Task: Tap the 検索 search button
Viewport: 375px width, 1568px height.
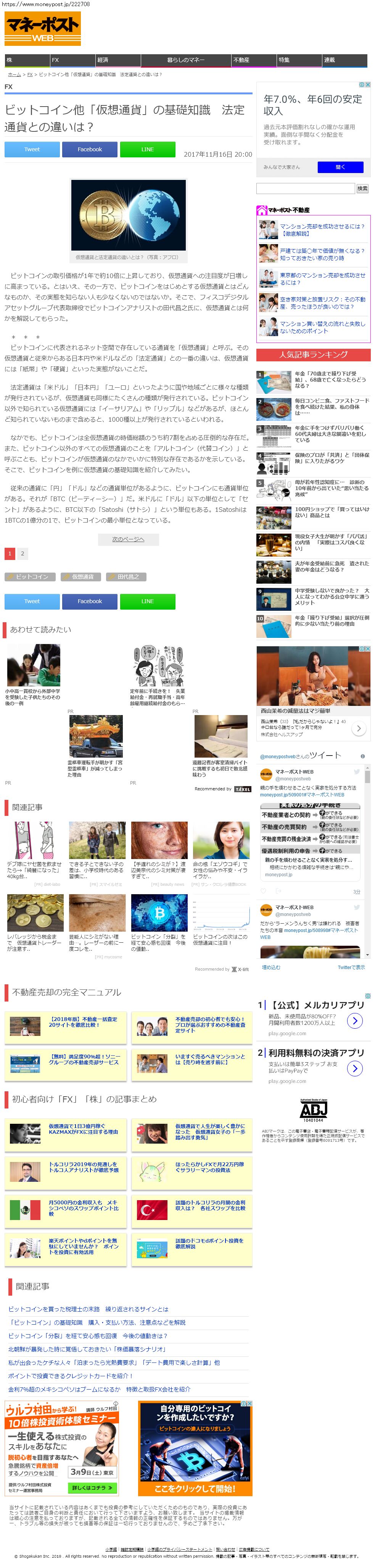Action: [362, 189]
